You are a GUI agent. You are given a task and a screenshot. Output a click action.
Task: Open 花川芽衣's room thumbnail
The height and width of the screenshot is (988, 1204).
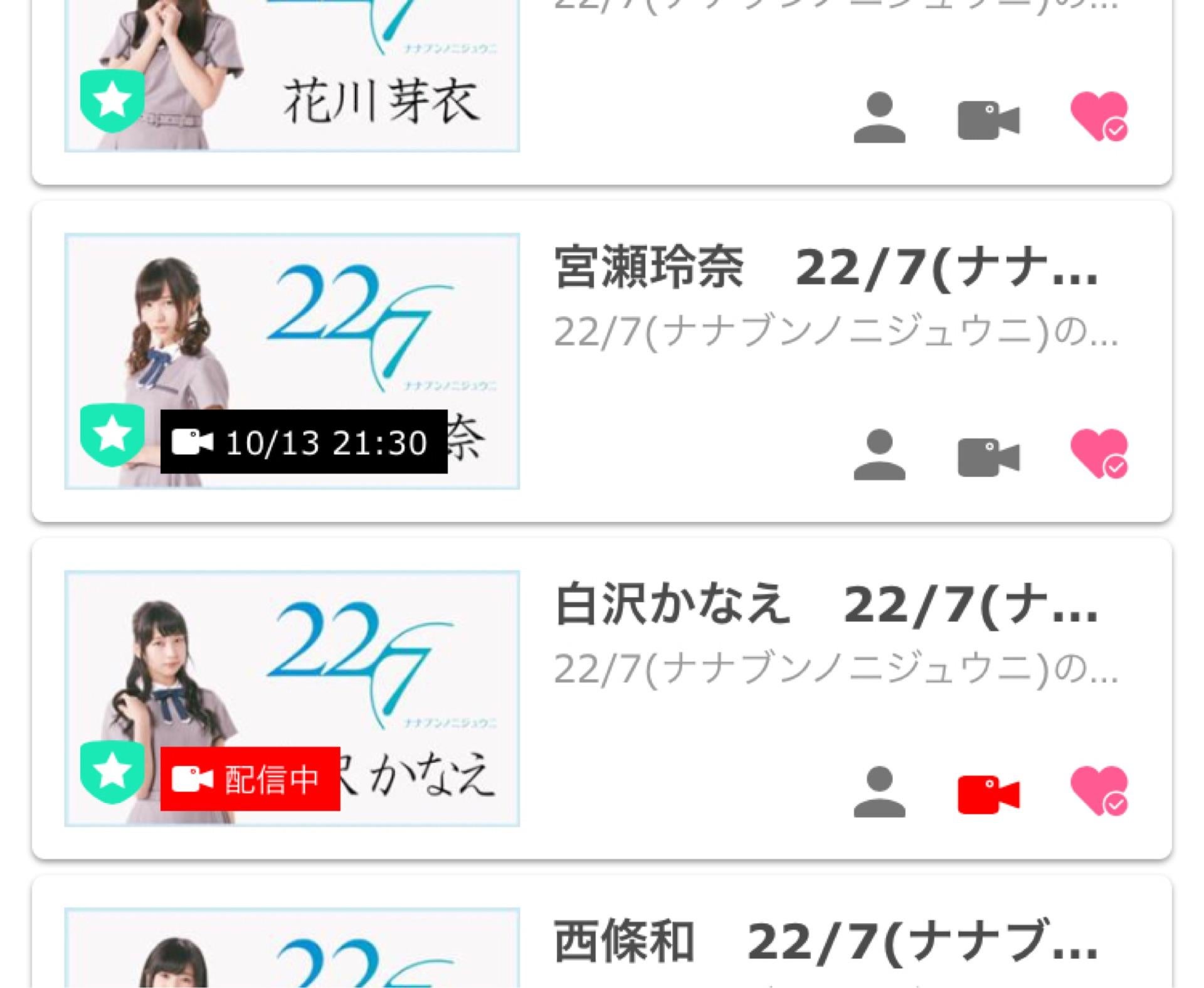coord(292,75)
